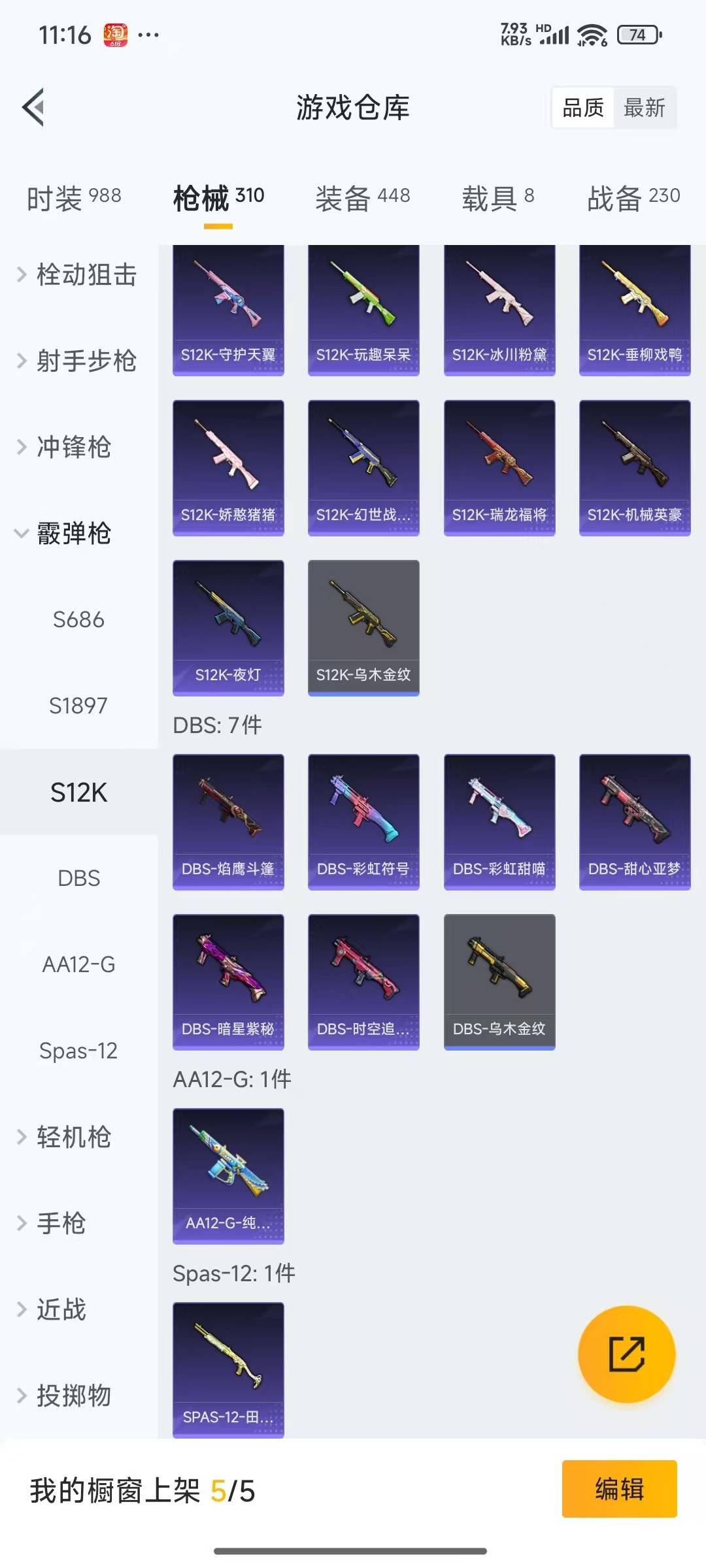Viewport: 706px width, 1568px height.
Task: Go back using the top-left arrow
Action: [x=33, y=107]
